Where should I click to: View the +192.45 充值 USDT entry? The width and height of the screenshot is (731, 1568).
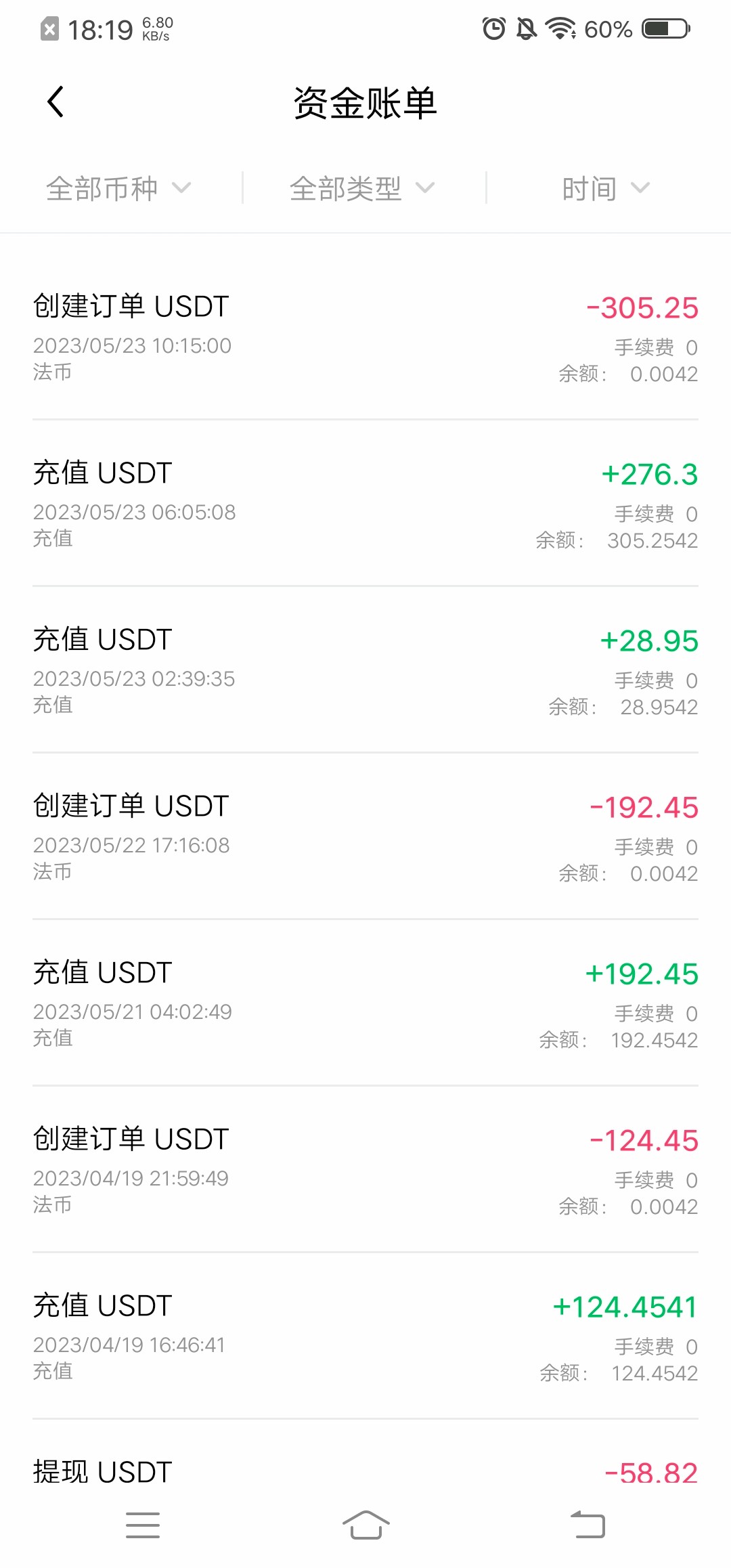click(x=365, y=1003)
